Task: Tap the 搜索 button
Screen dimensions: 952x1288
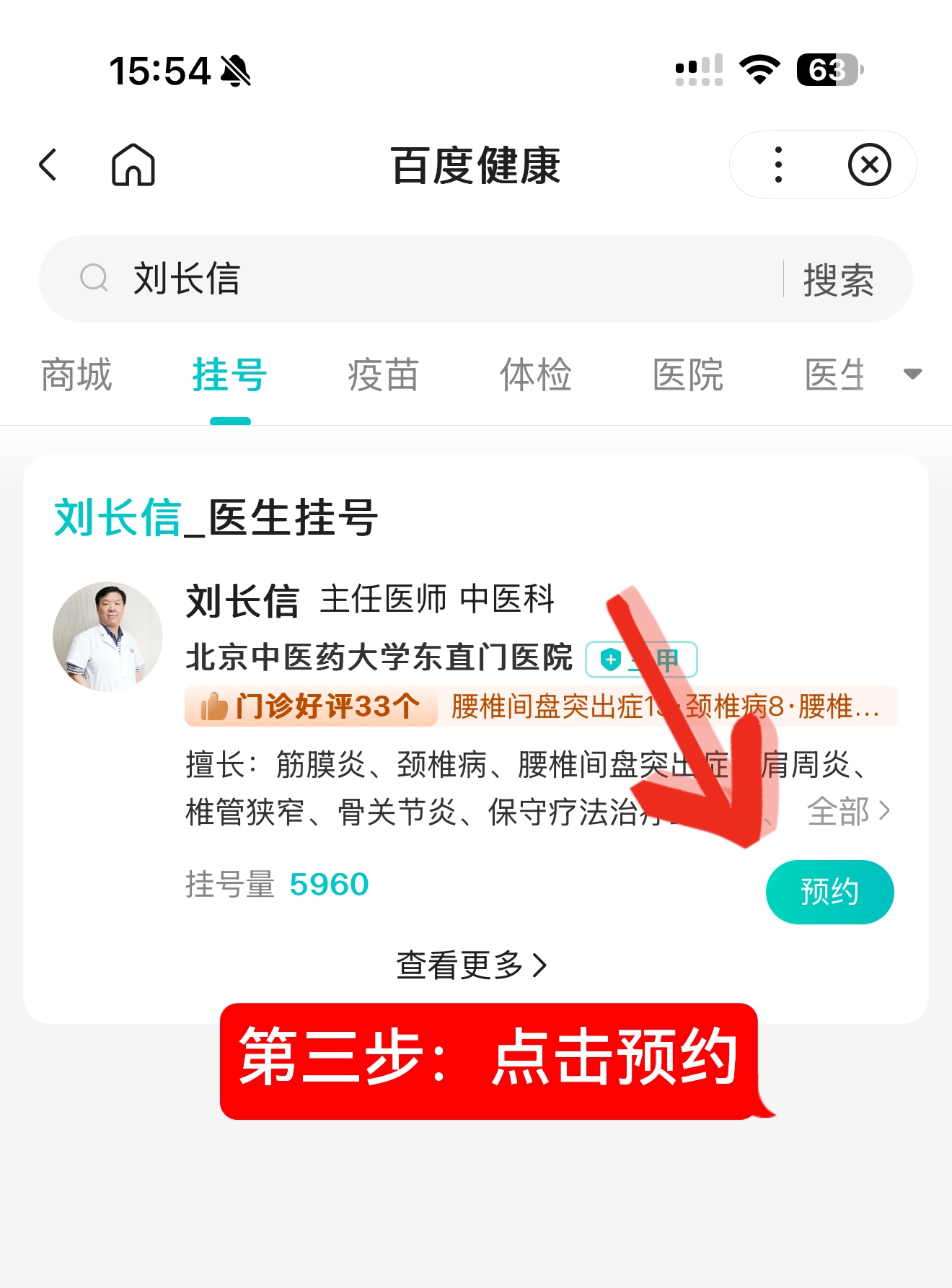Action: click(839, 279)
